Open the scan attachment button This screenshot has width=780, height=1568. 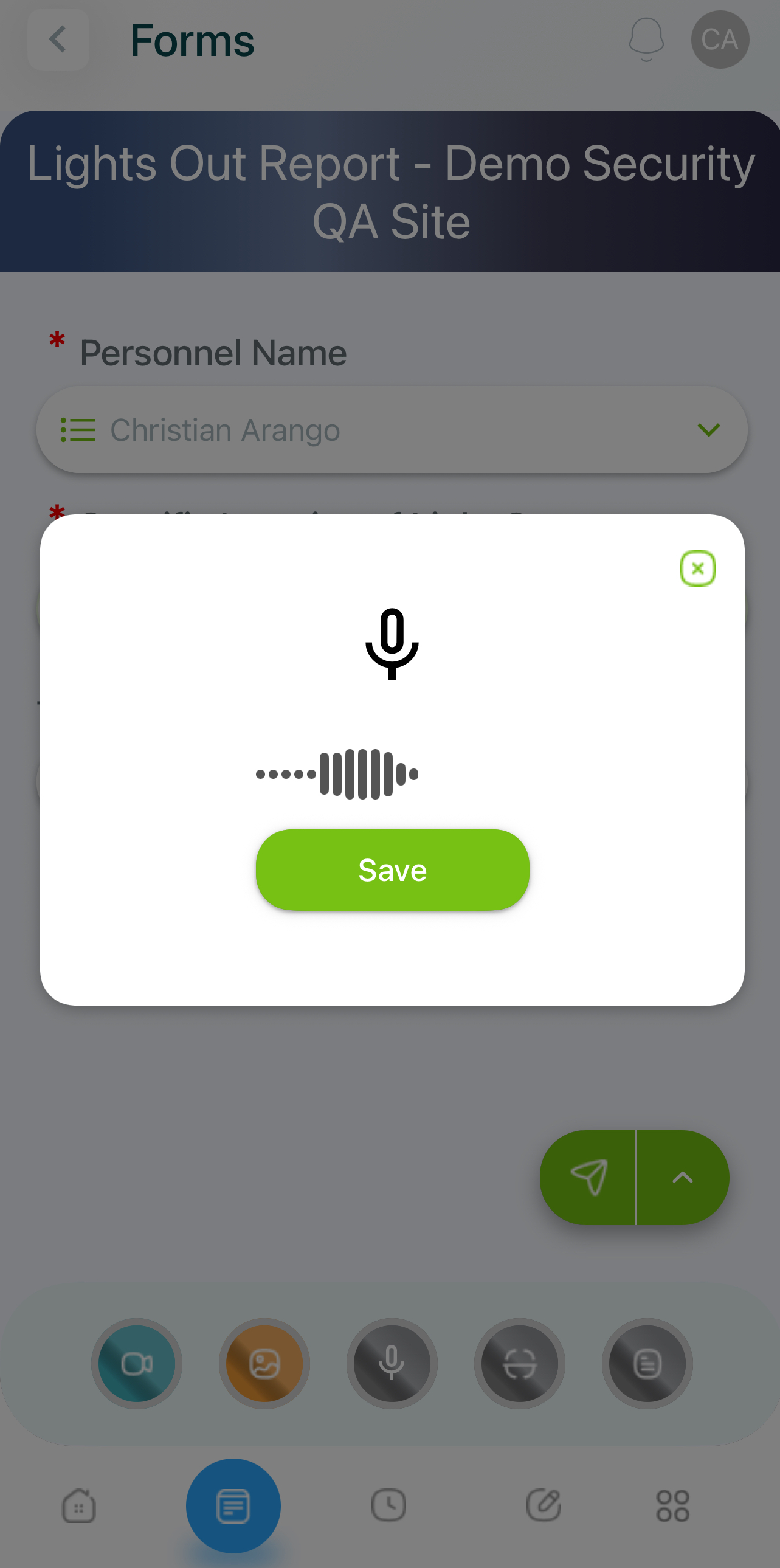[x=520, y=1364]
